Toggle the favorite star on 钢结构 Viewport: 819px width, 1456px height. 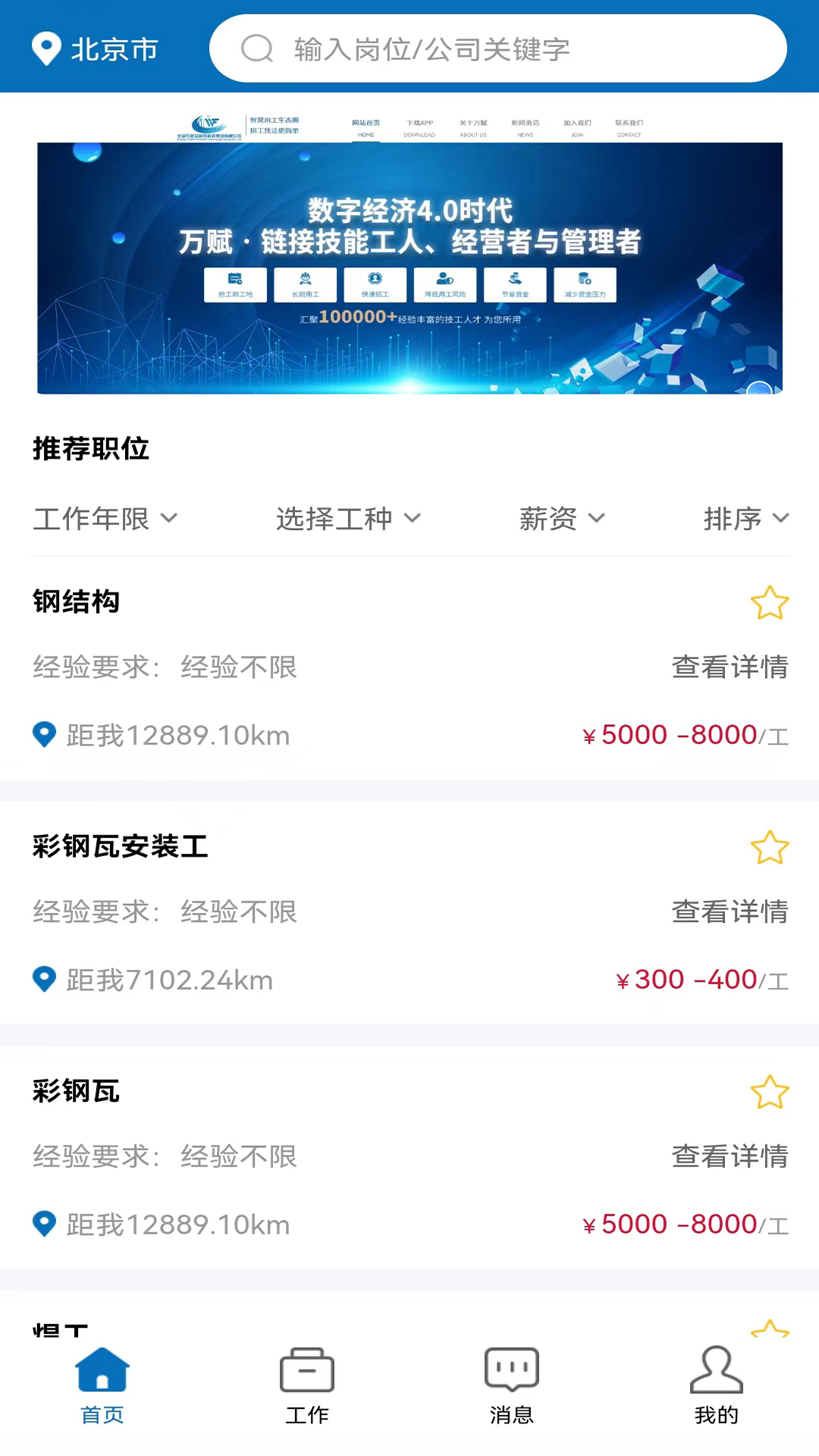point(770,603)
